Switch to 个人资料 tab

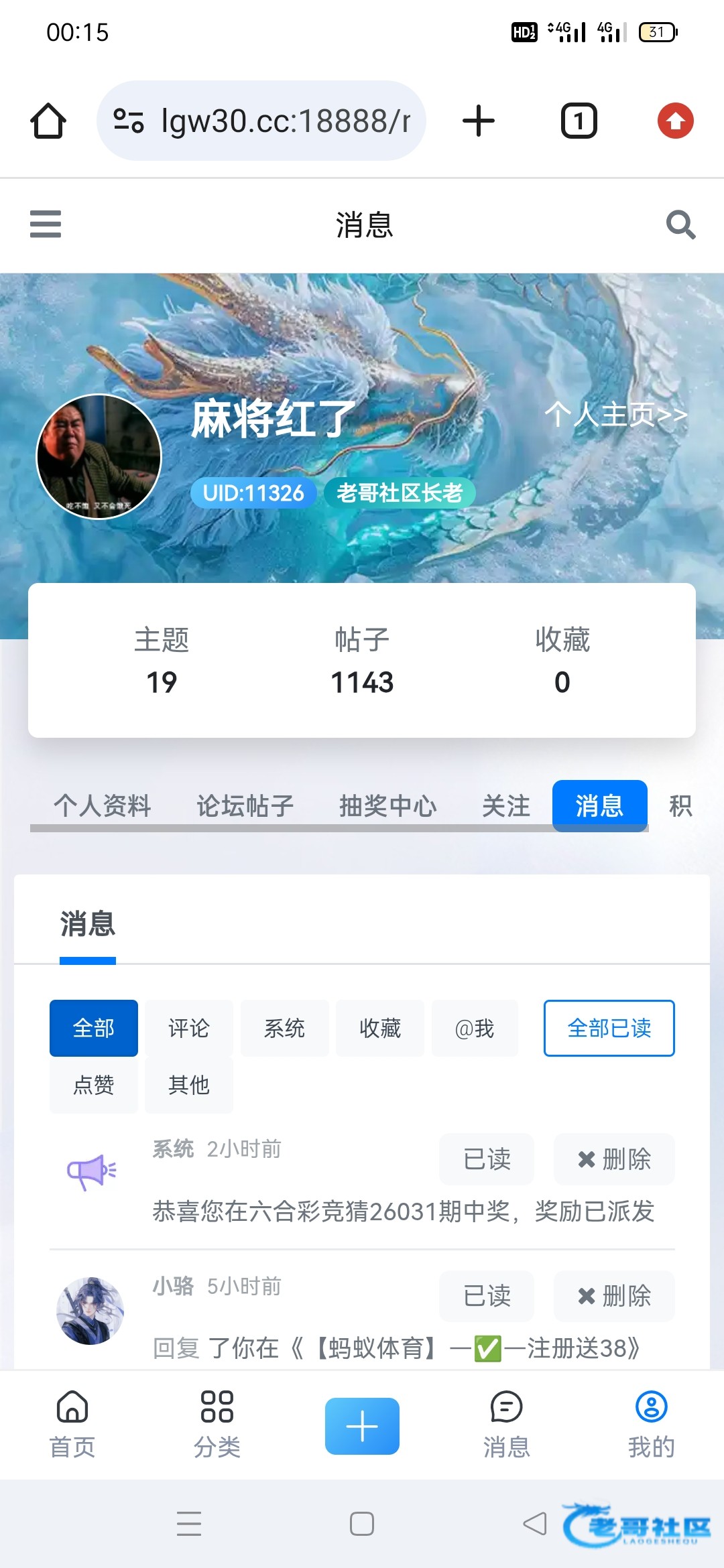coord(103,805)
